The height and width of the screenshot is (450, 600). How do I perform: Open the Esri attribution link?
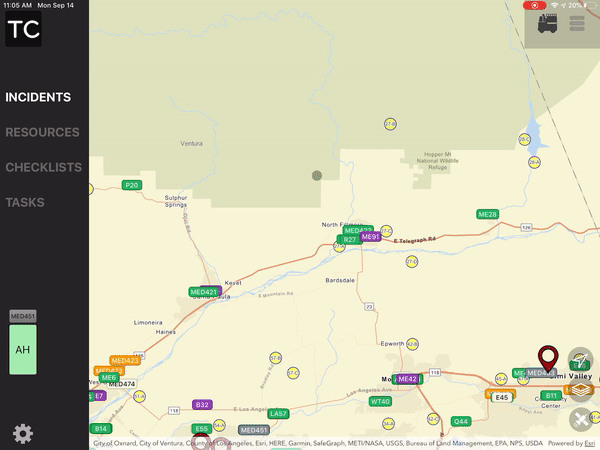[590, 443]
